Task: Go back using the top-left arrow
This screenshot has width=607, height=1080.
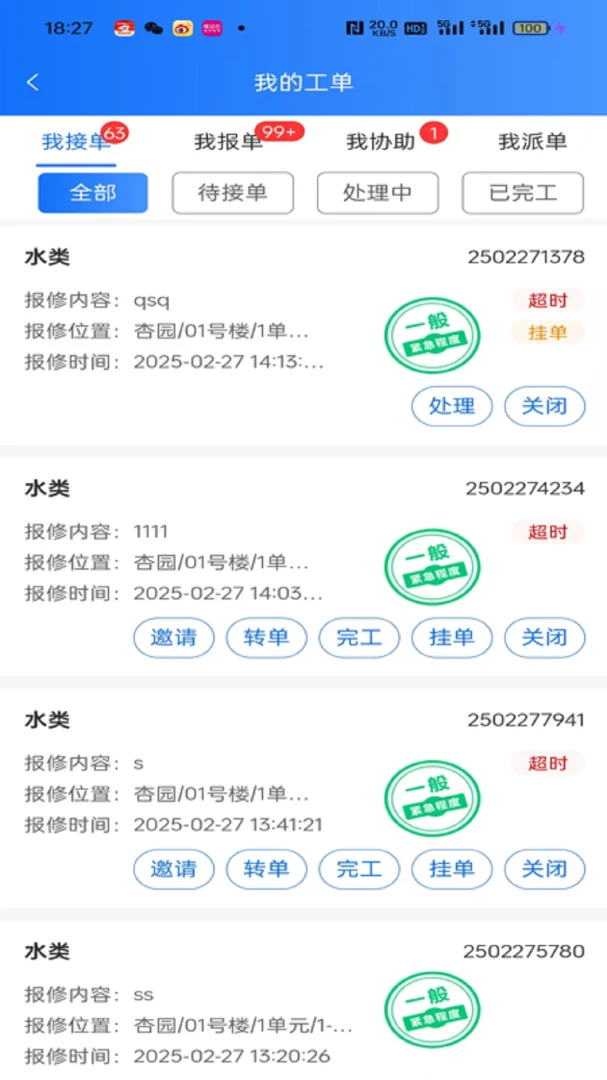Action: coord(32,83)
